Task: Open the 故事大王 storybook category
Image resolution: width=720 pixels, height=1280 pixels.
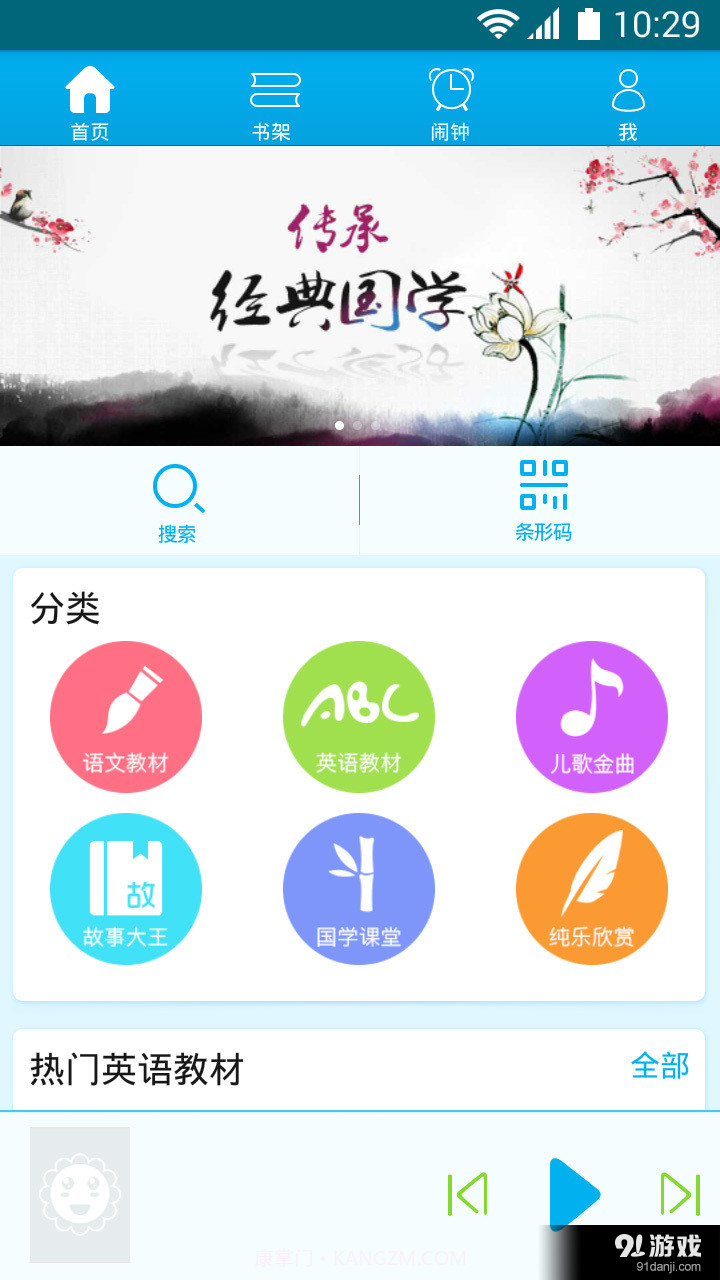Action: click(x=126, y=888)
